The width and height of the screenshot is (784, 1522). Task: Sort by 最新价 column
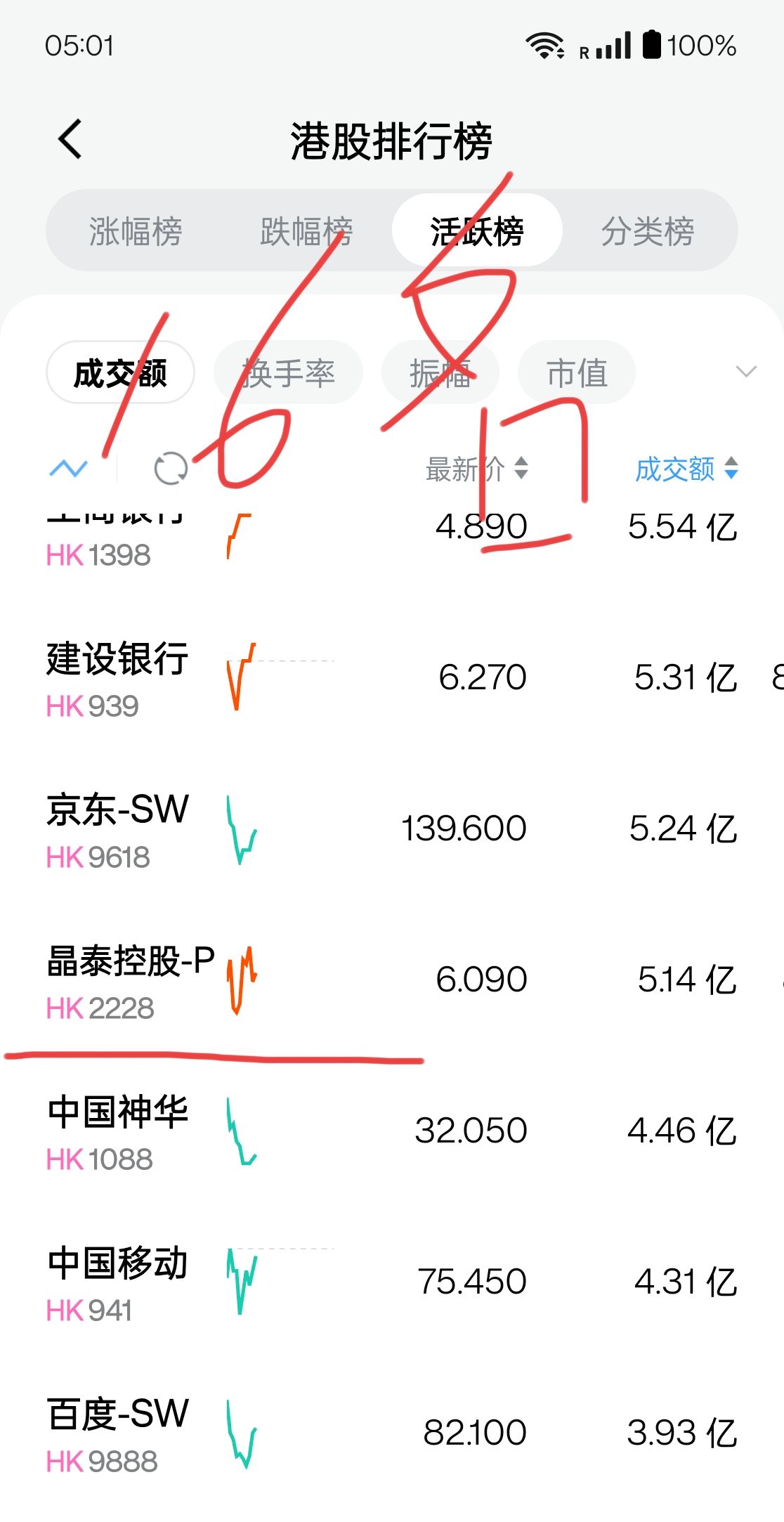click(476, 469)
